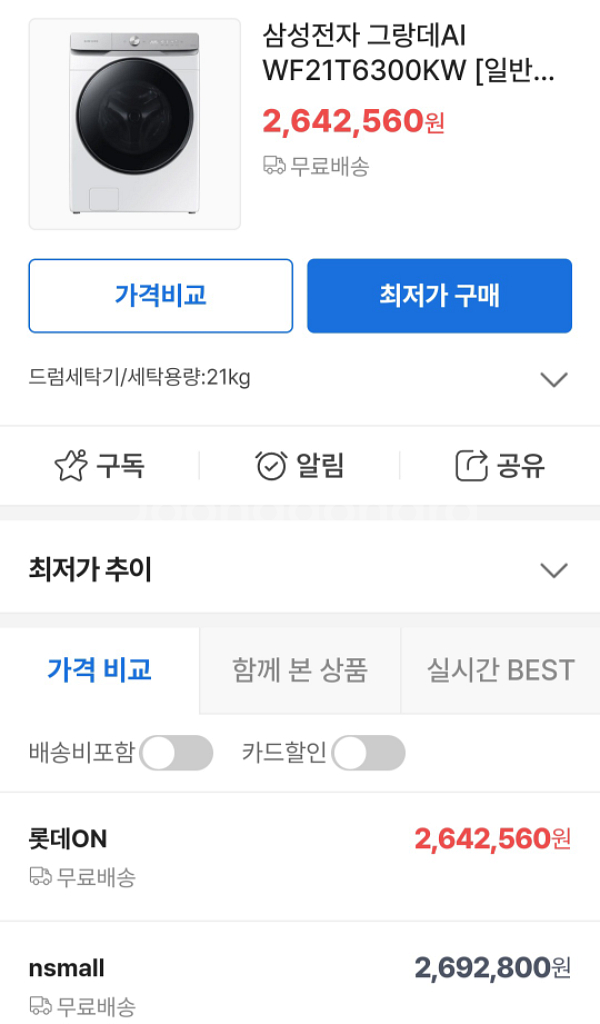Expand the 드럼세탁기 spec details chevron
This screenshot has height=1024, width=600.
tap(554, 379)
